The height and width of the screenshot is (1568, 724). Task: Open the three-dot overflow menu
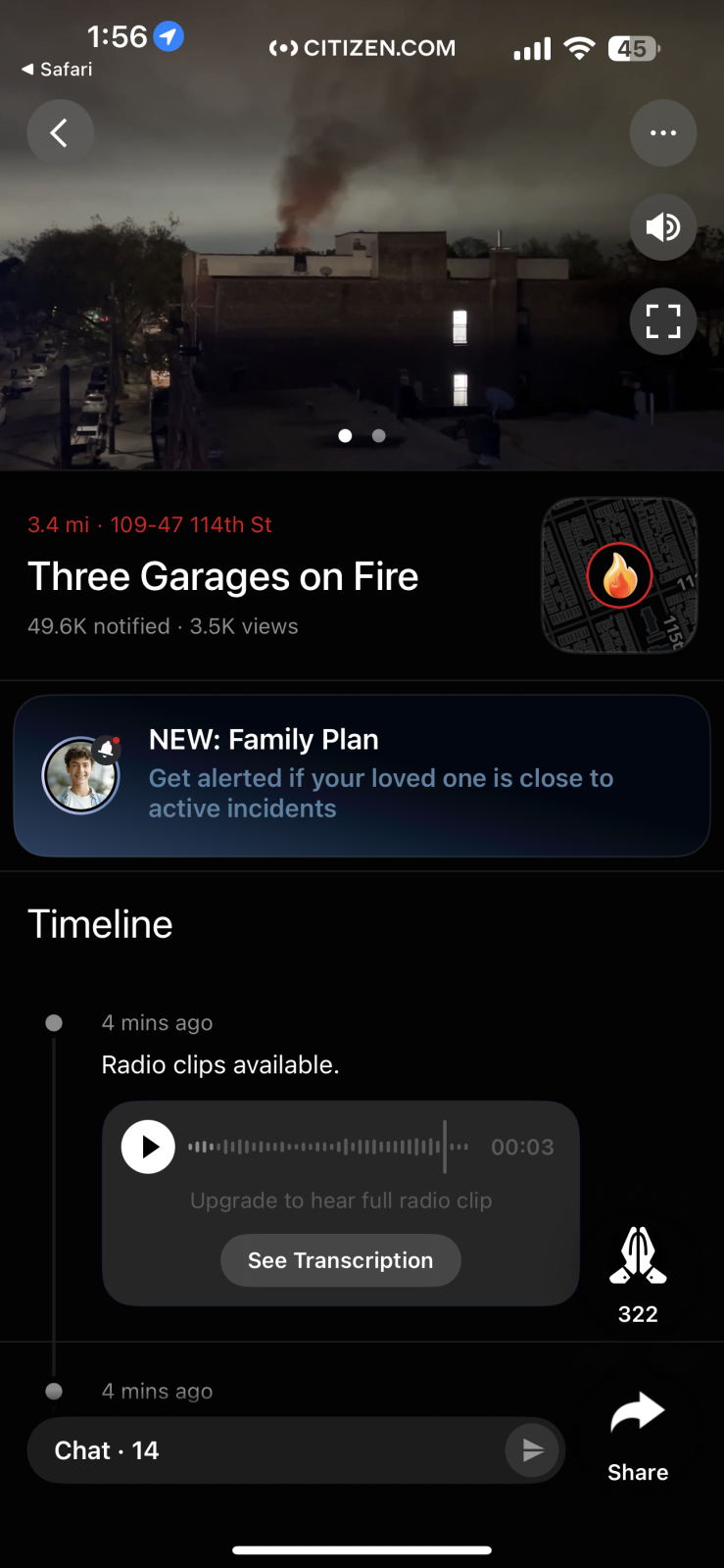(x=663, y=133)
